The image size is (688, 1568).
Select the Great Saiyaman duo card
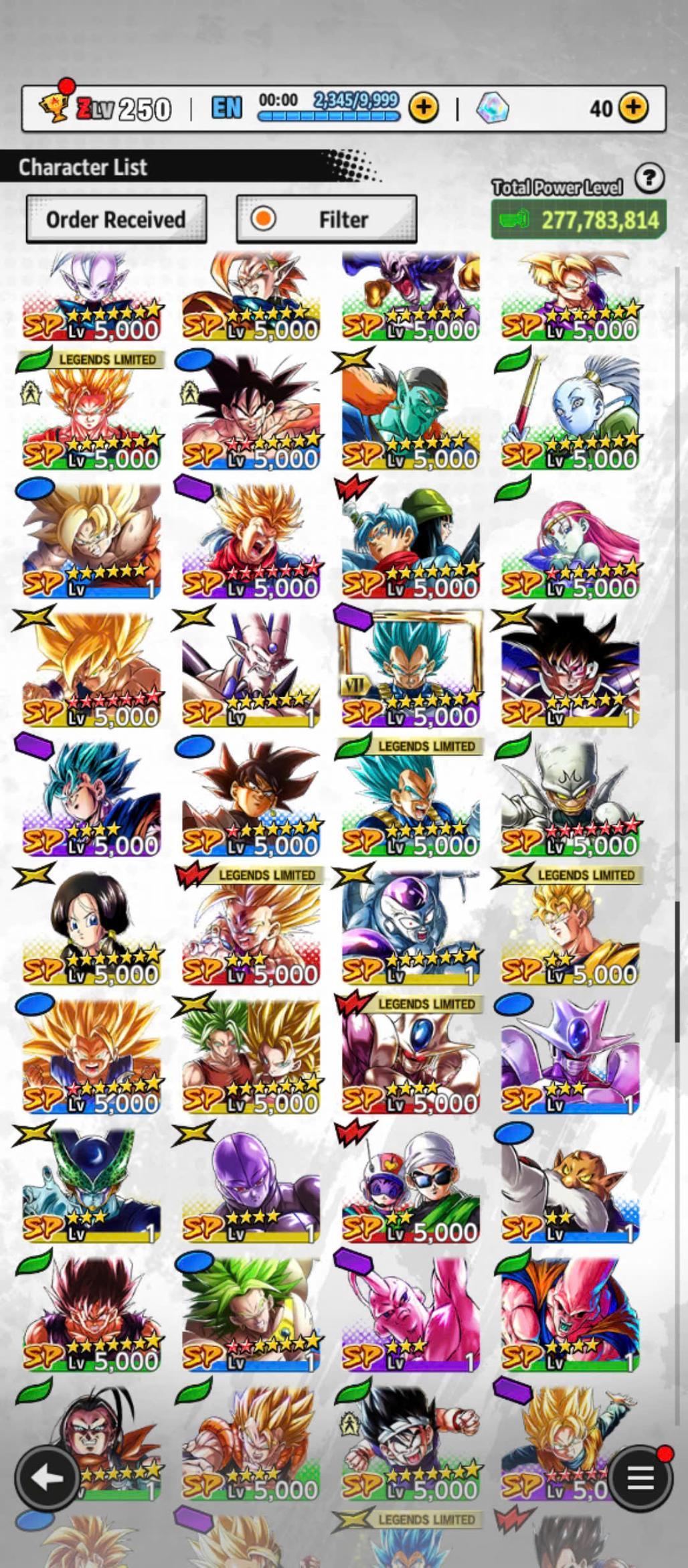click(410, 1185)
